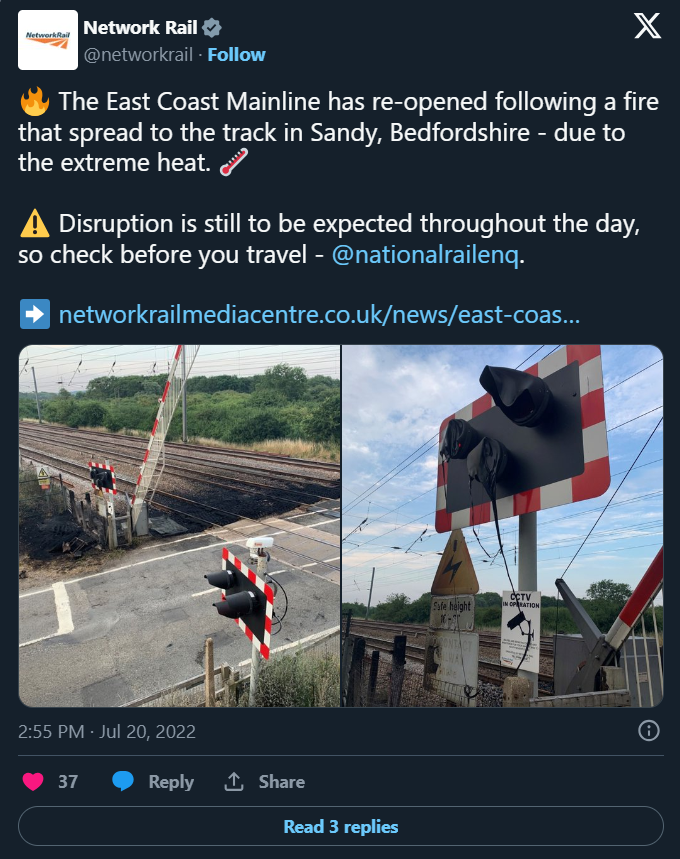Open Network Rail profile avatar

48,40
